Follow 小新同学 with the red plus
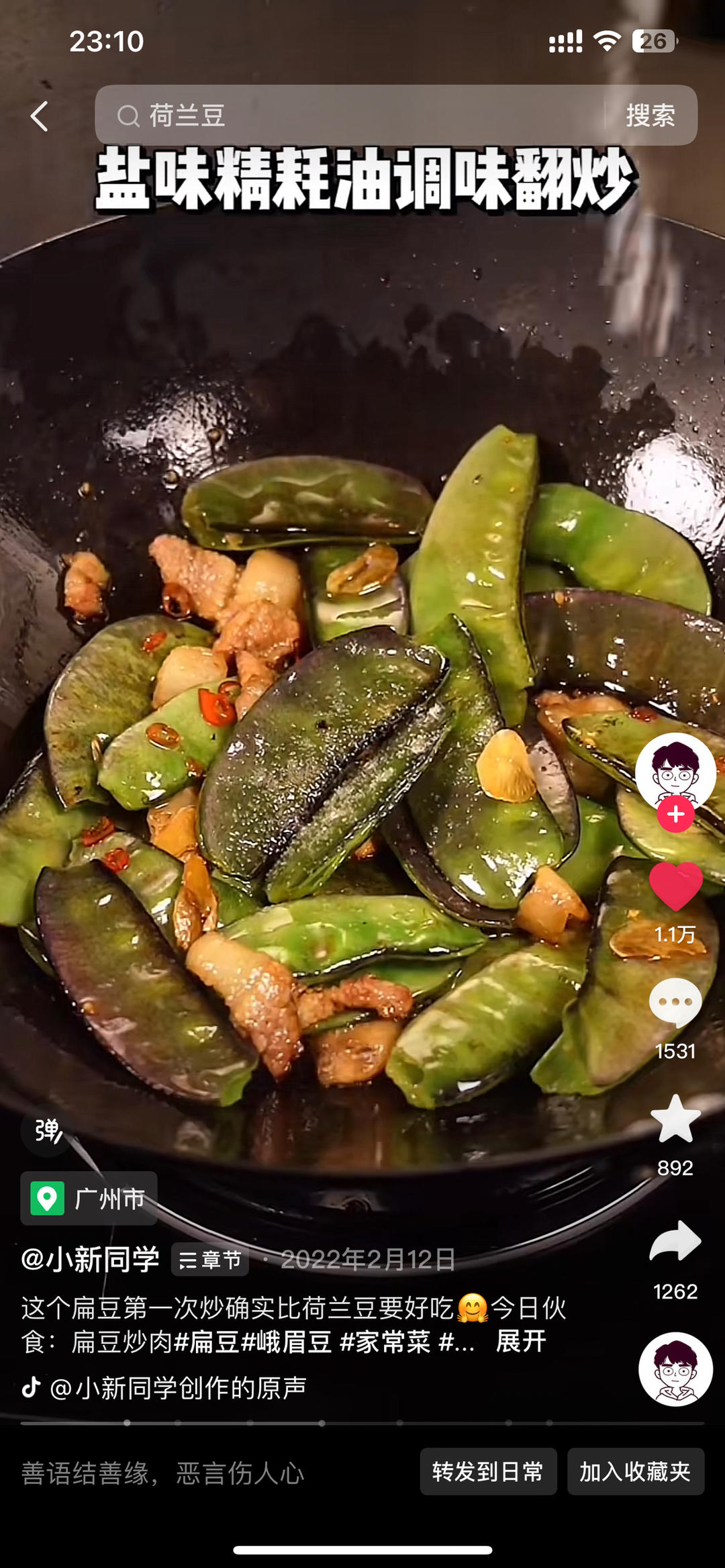The height and width of the screenshot is (1568, 725). click(675, 814)
